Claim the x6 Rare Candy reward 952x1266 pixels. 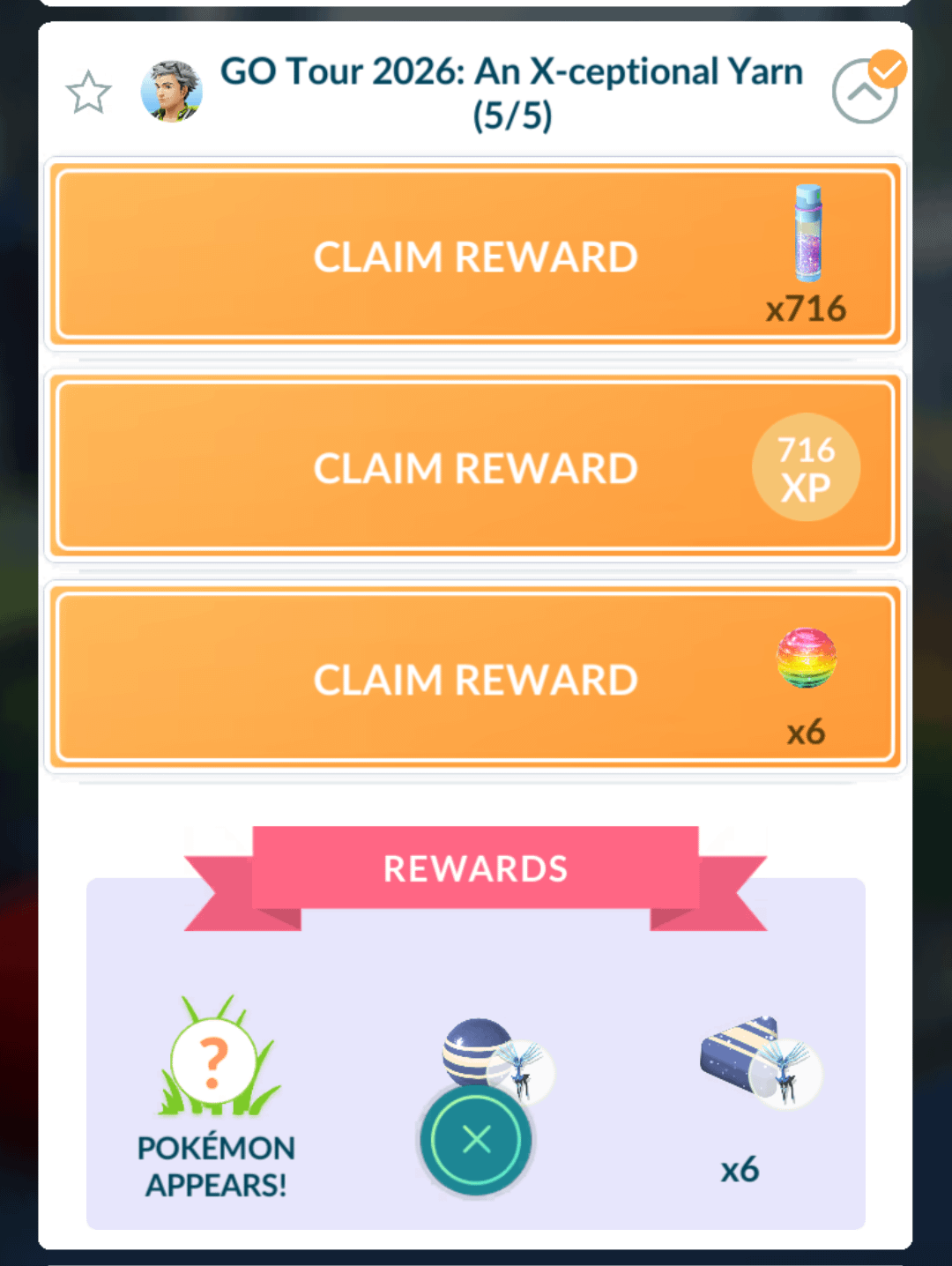pos(476,679)
